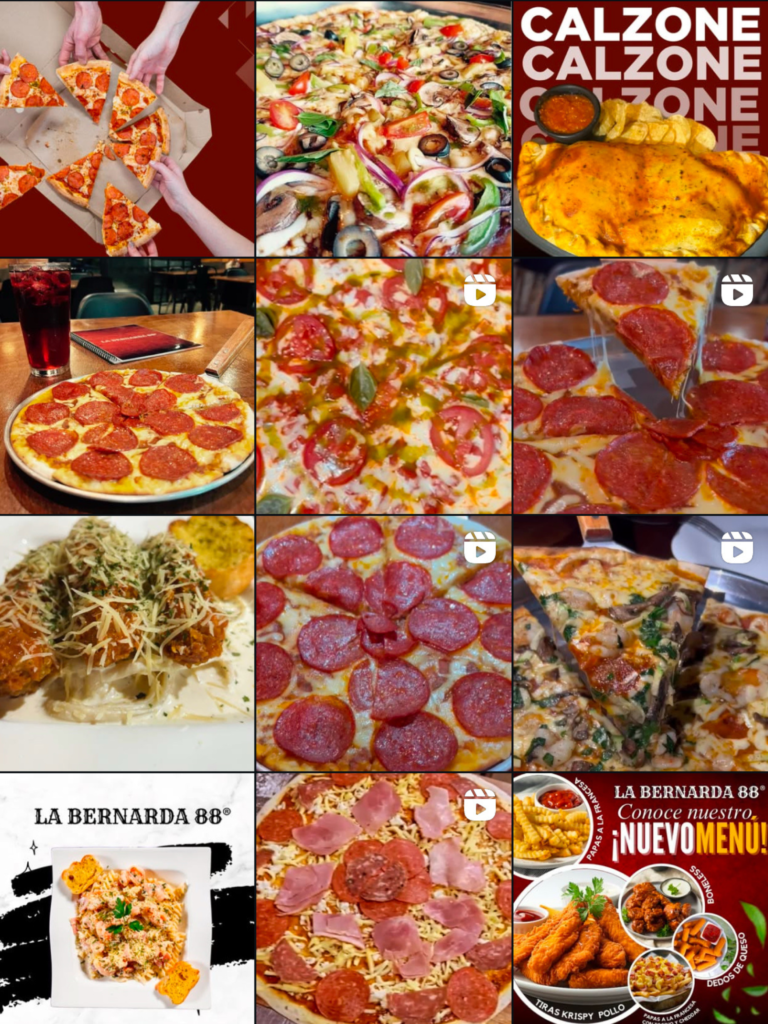Play the reel of mushroom pizza being cut

point(640,643)
